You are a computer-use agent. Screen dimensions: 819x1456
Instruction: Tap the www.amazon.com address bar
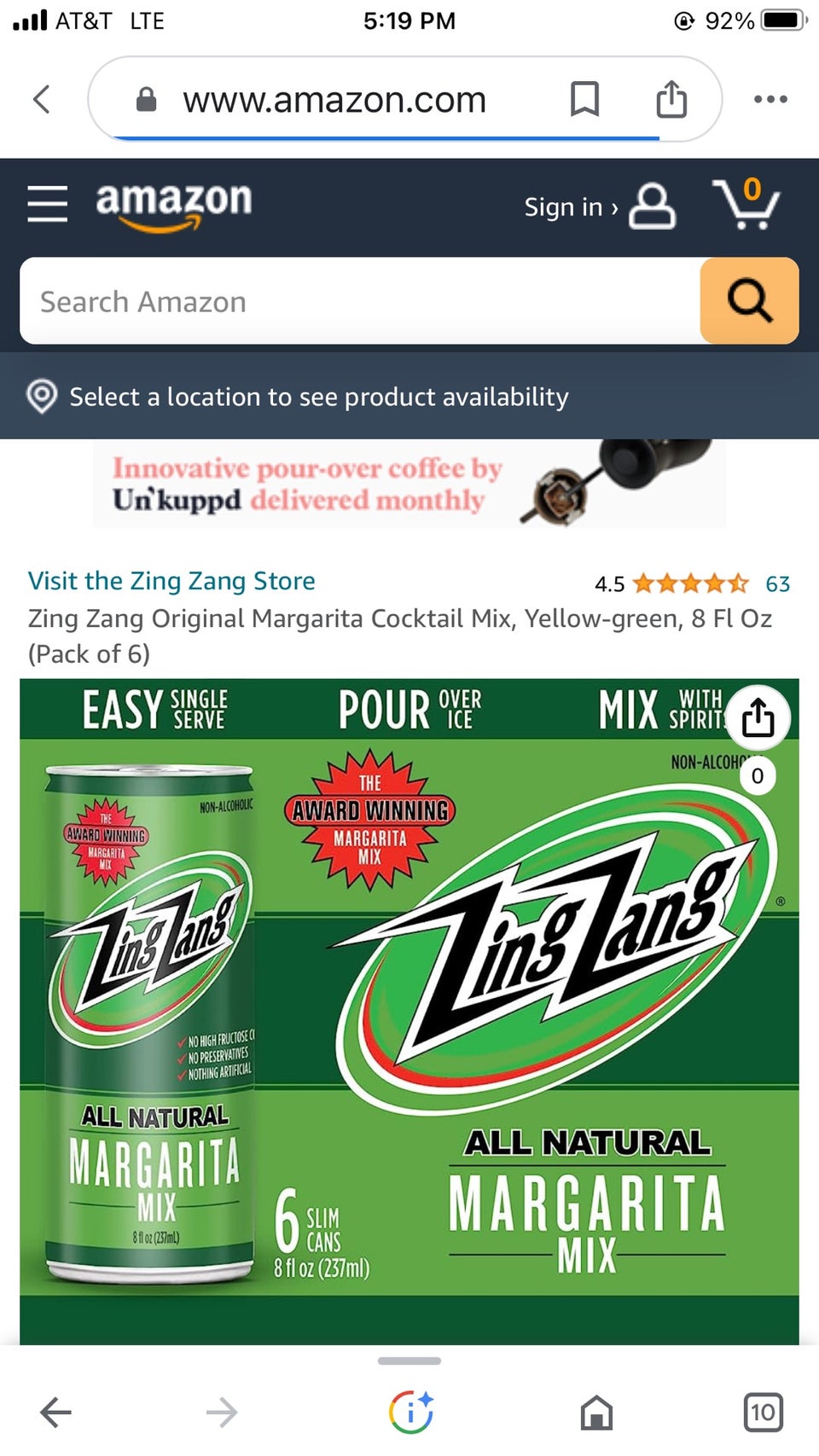tap(334, 101)
